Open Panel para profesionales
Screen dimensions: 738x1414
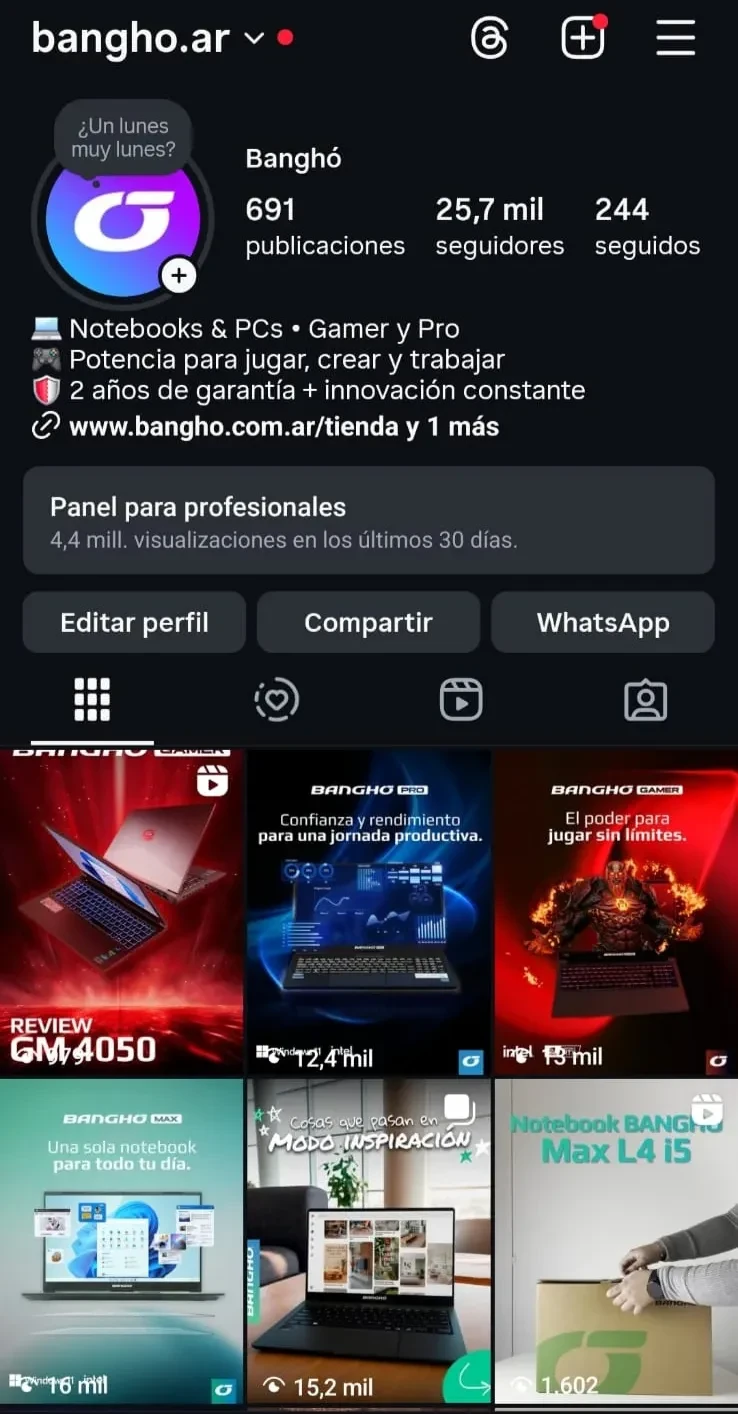coord(368,521)
